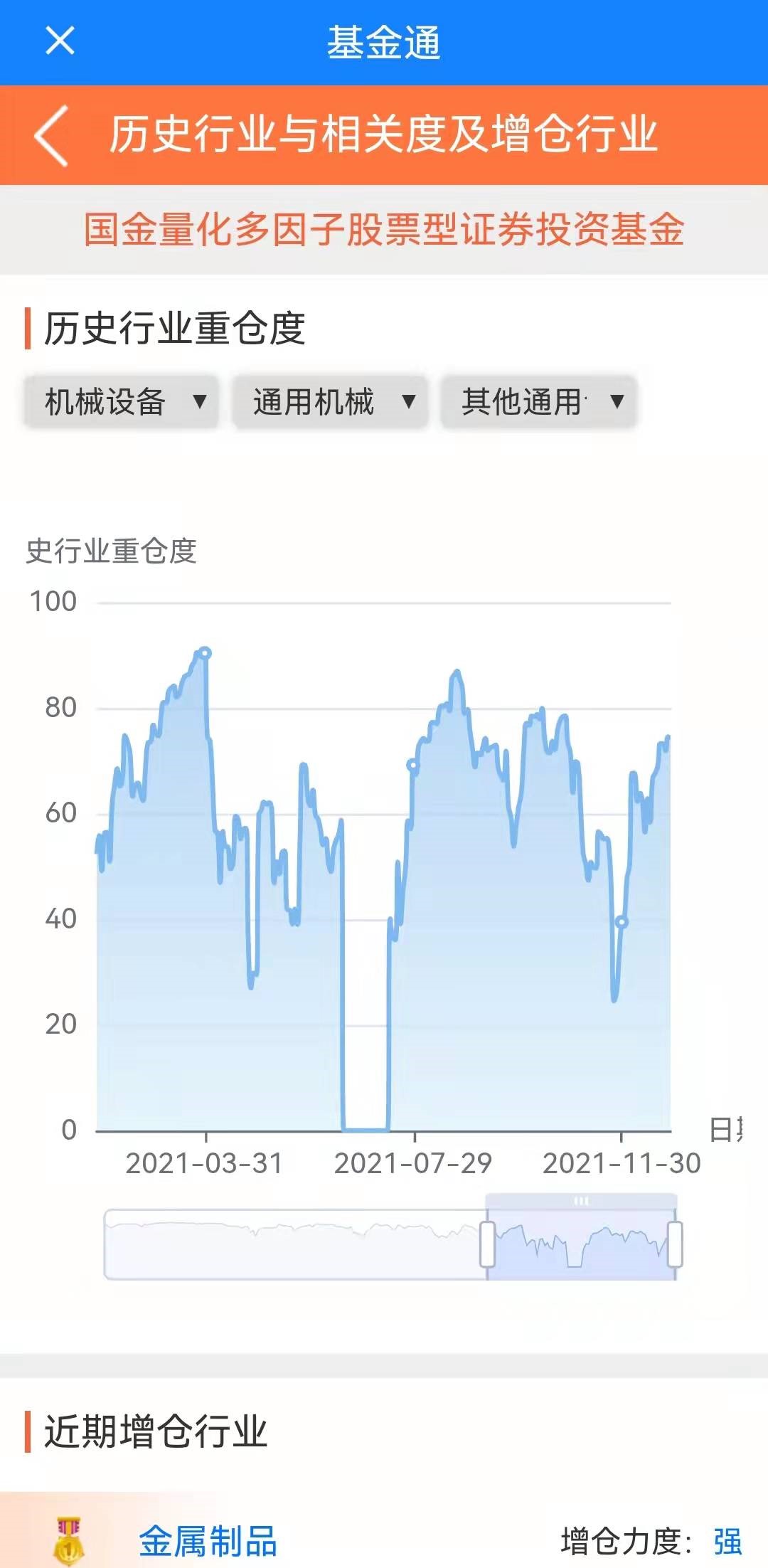
Task: Go back from 历史行业与相关度及增仓行业 page
Action: [x=52, y=135]
